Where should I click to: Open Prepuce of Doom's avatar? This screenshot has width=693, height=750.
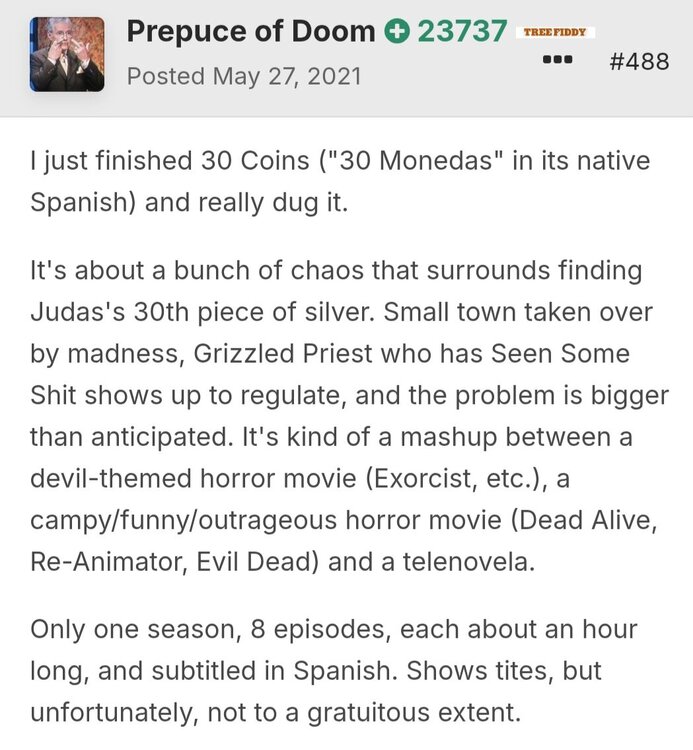pyautogui.click(x=67, y=54)
